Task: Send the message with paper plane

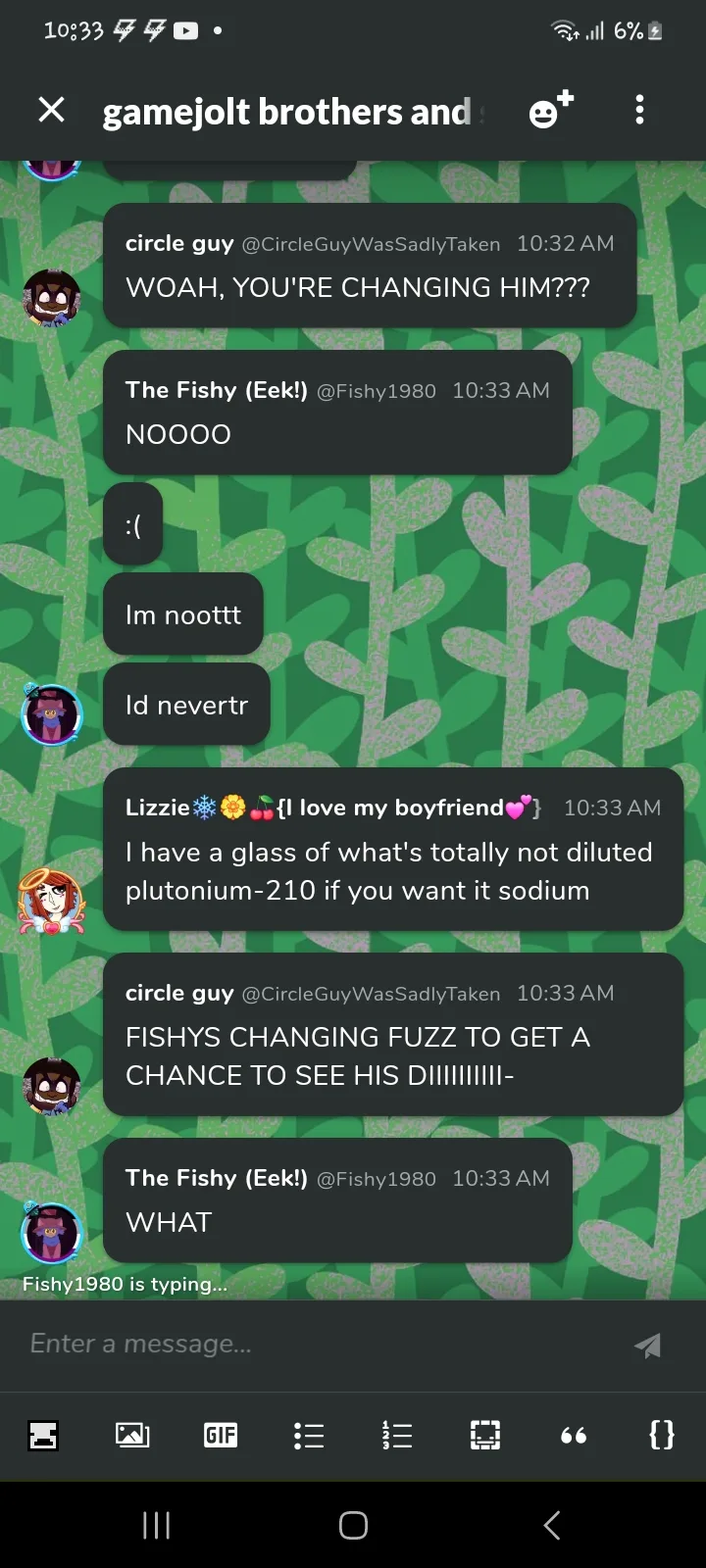Action: (647, 1346)
